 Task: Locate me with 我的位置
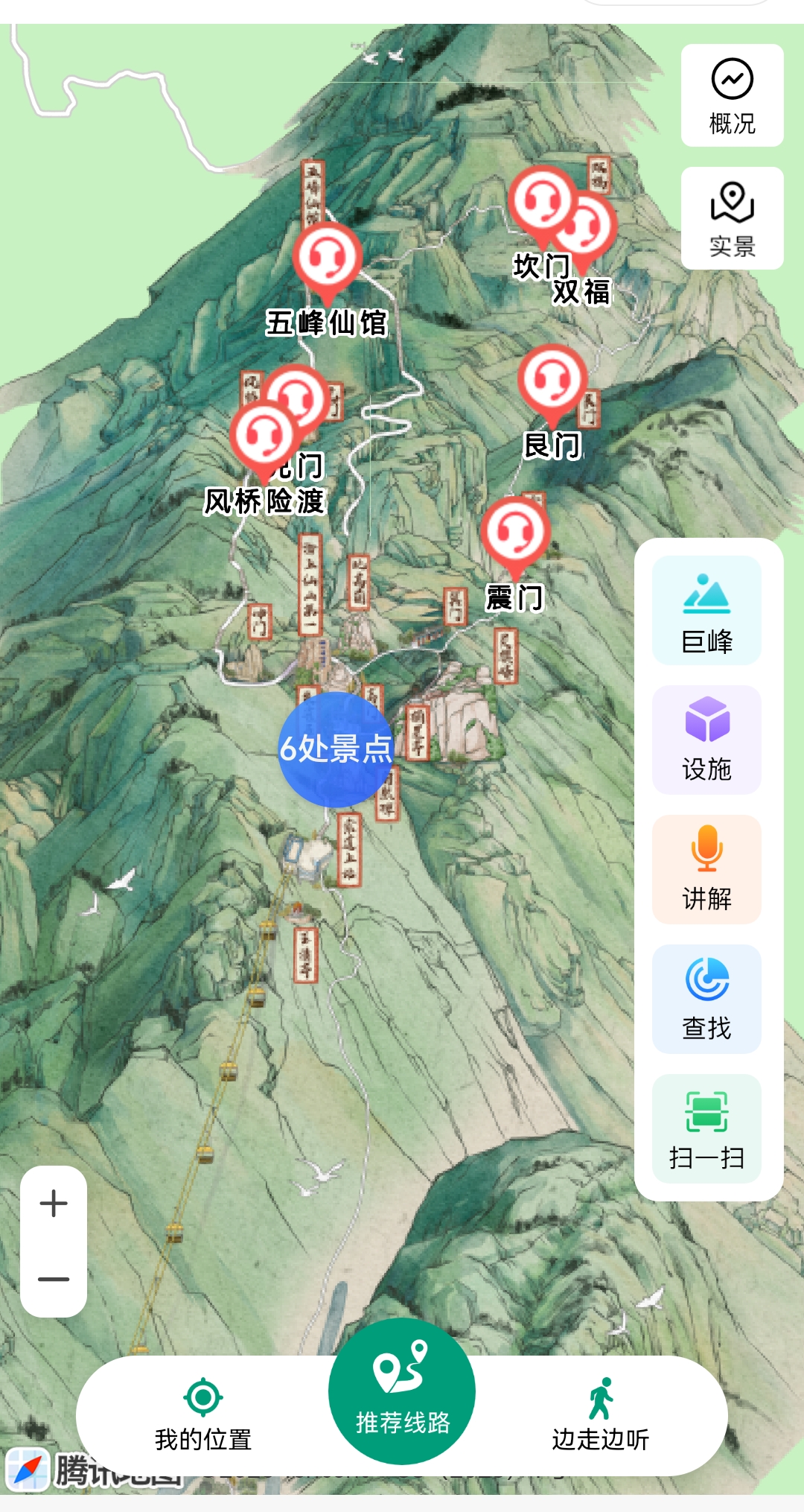tap(203, 1415)
